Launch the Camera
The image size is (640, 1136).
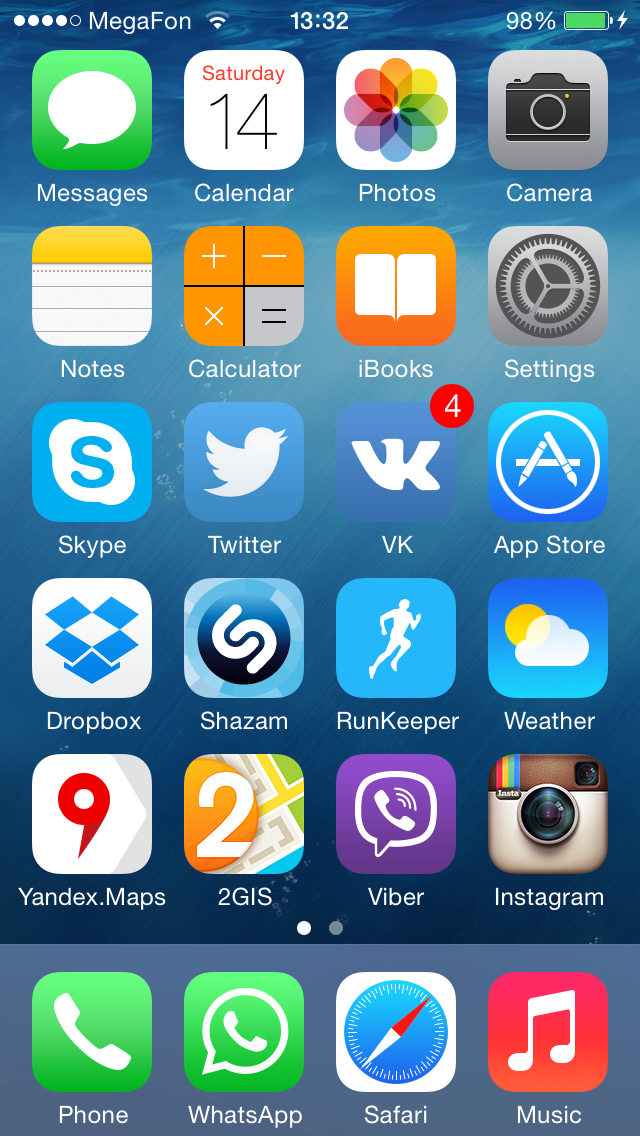click(x=548, y=111)
